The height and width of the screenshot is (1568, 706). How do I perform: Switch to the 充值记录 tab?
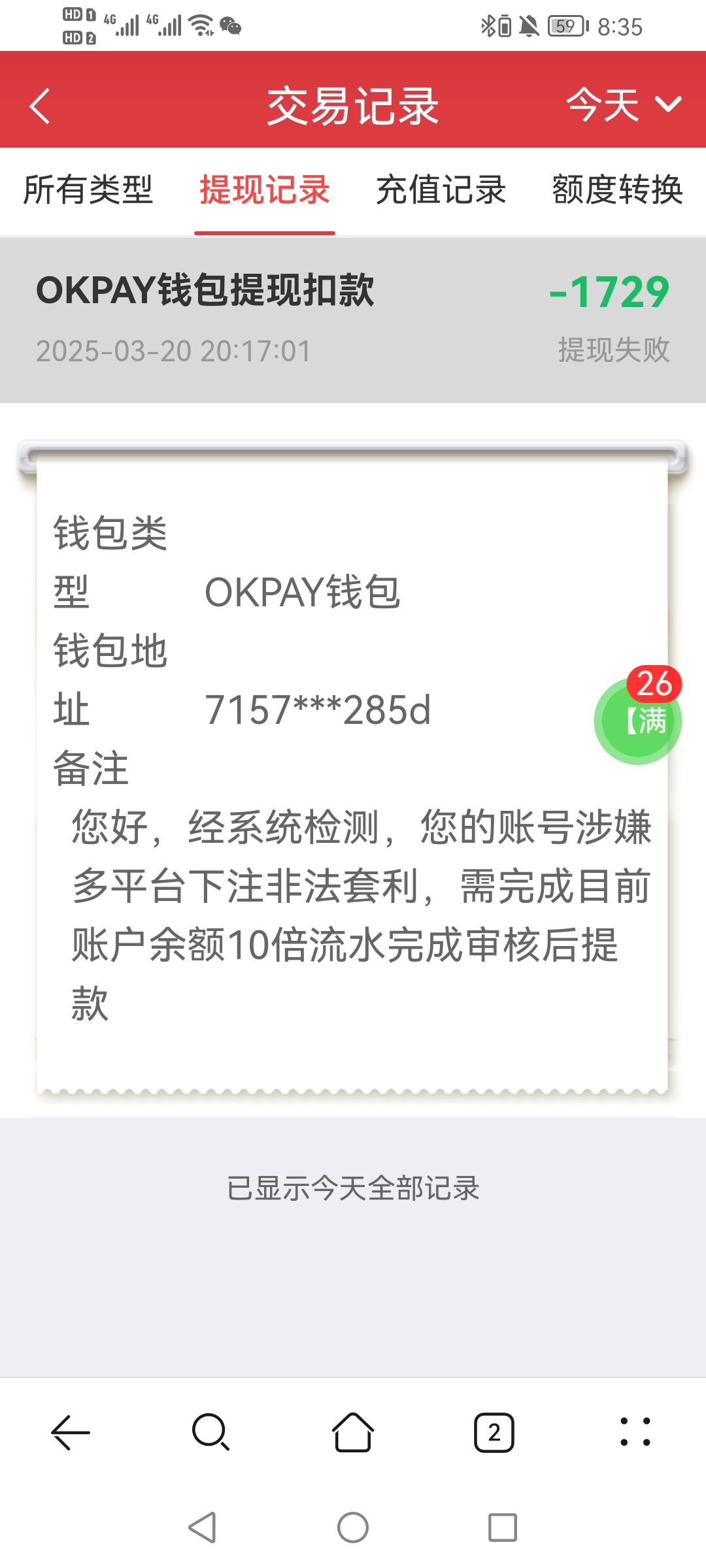point(441,190)
